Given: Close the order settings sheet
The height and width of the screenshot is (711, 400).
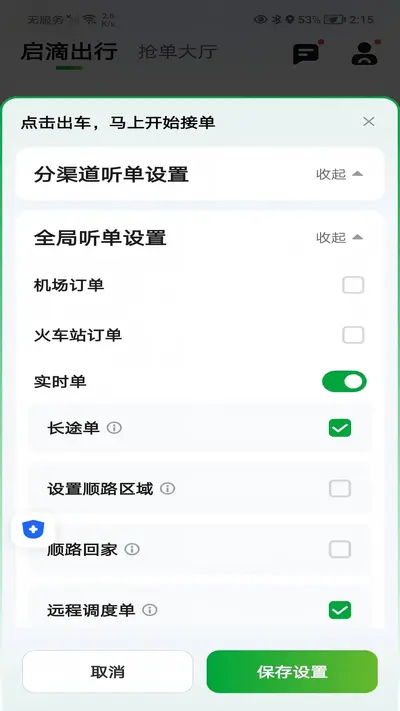Looking at the screenshot, I should click(x=369, y=122).
